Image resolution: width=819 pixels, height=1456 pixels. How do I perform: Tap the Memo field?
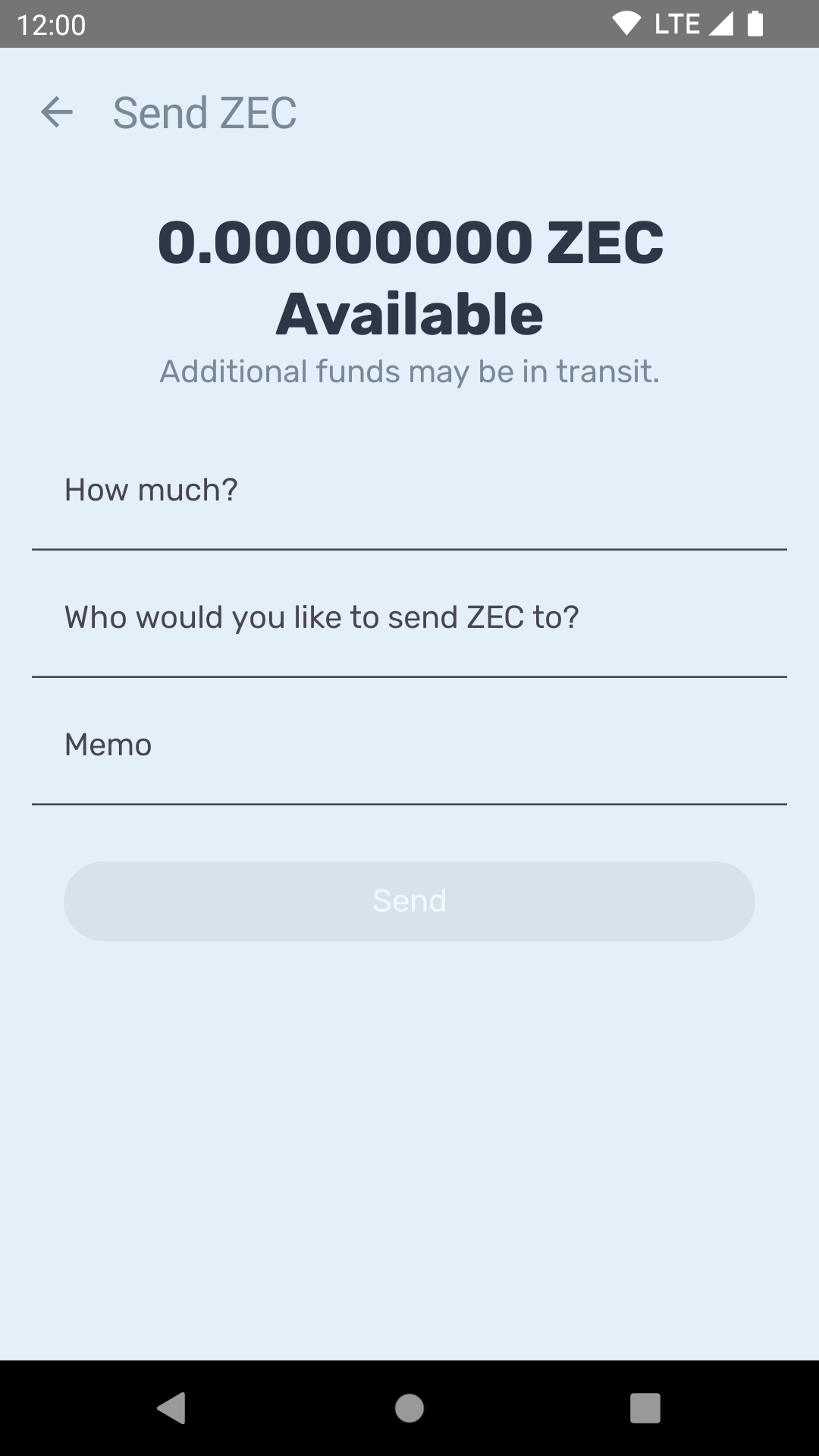[409, 755]
